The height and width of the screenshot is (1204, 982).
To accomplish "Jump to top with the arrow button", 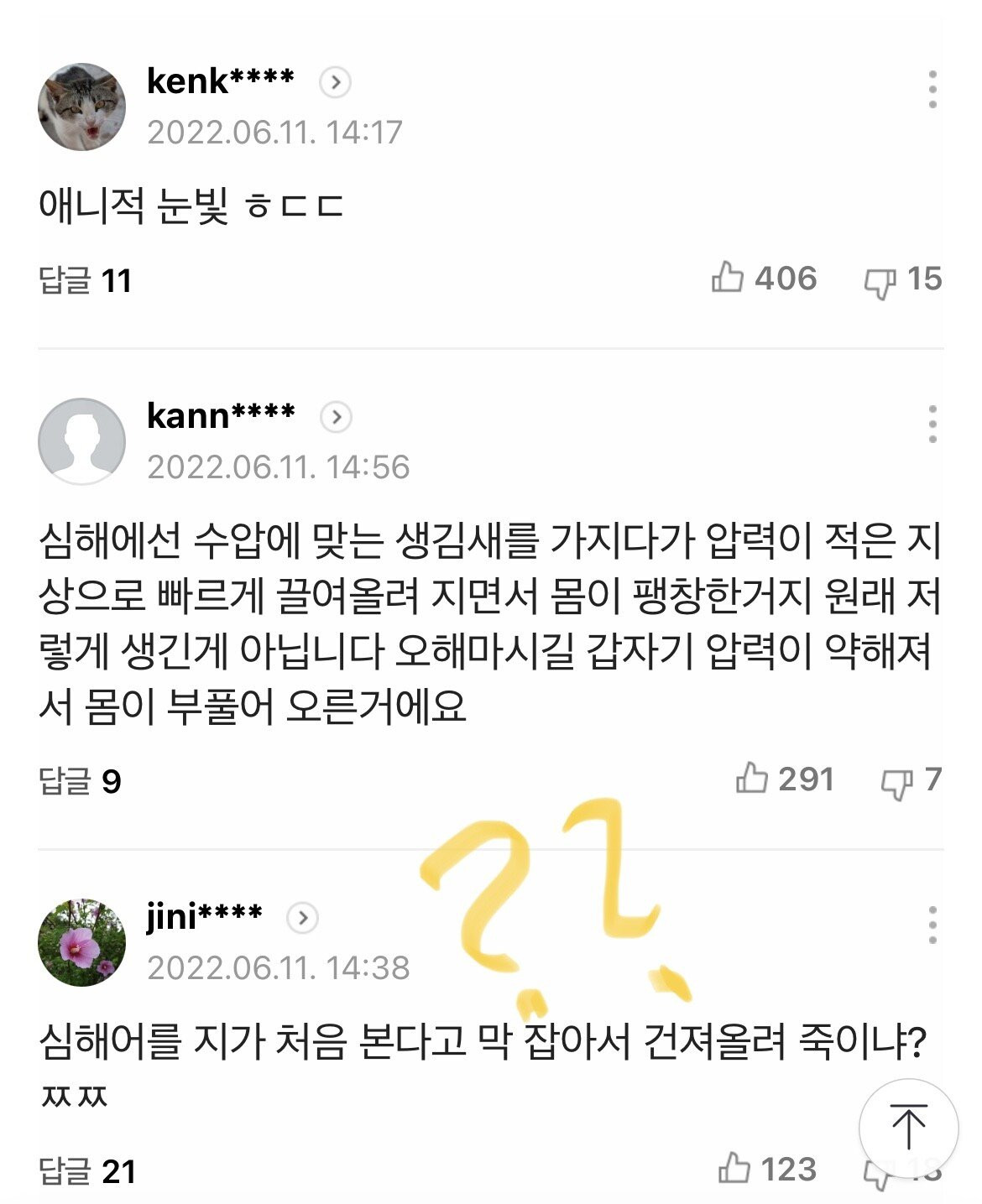I will tap(908, 1128).
